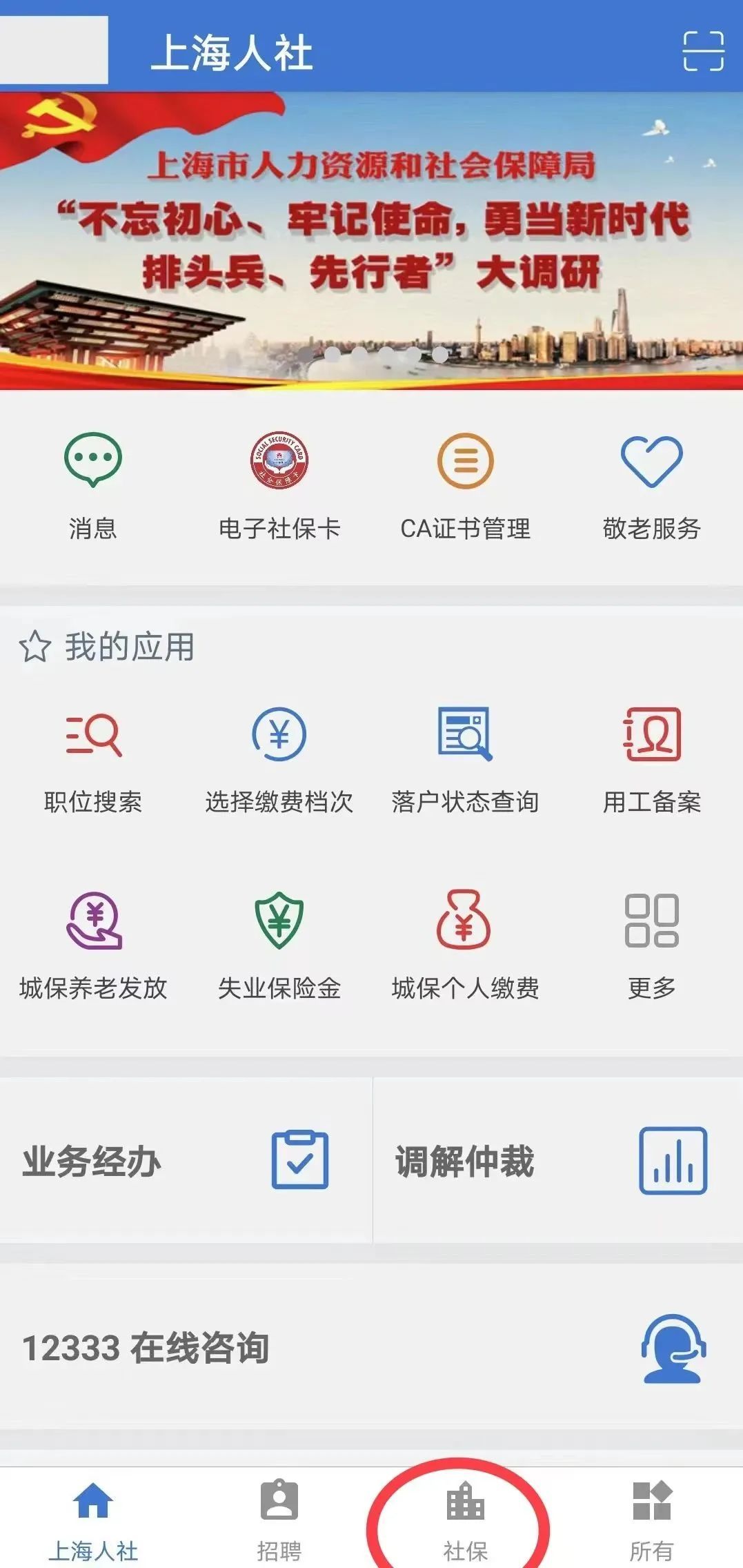743x1568 pixels.
Task: Open the scan icon in the header
Action: click(703, 51)
